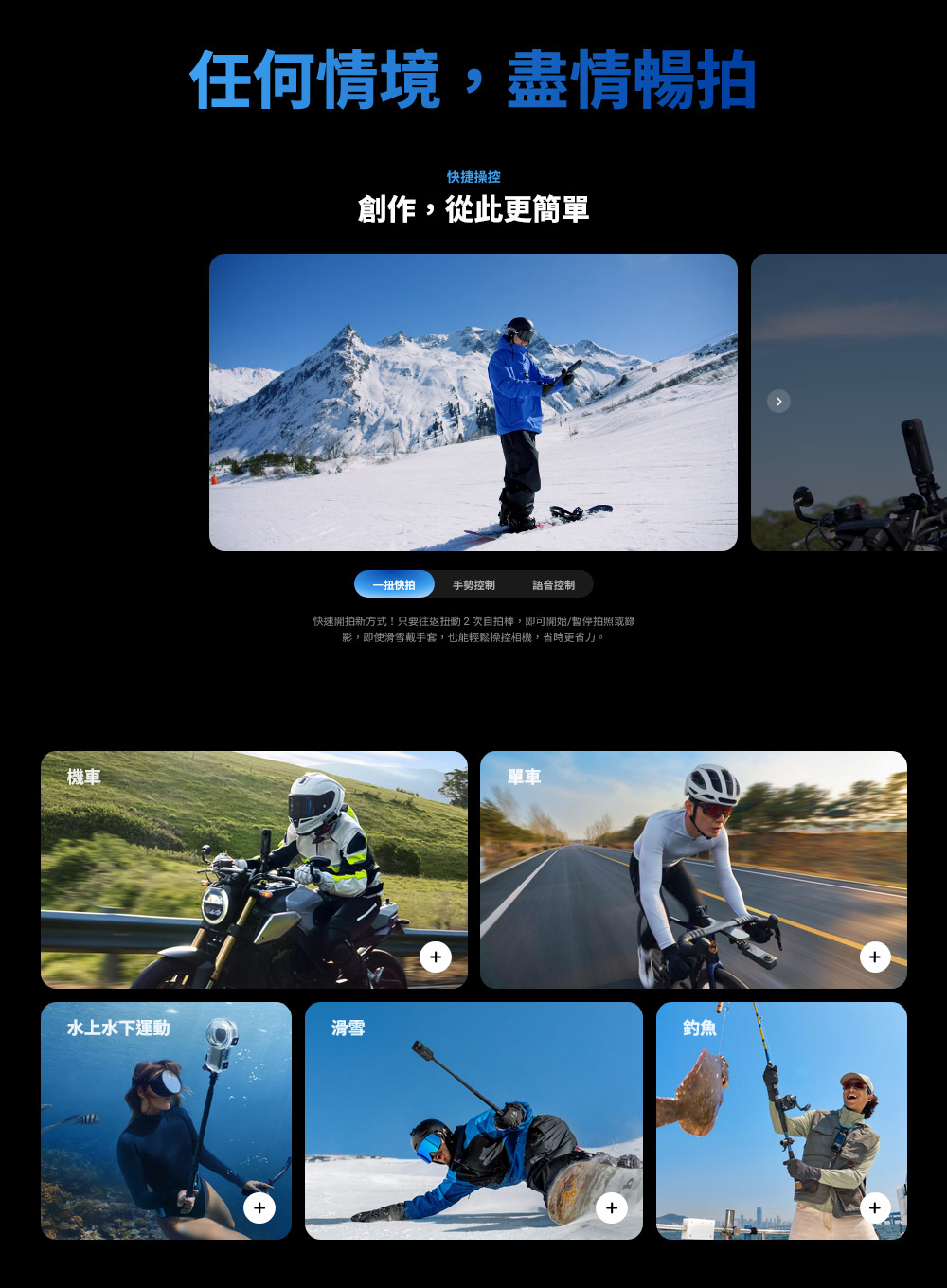Switch to the 手勢控制 tab
Screen dimensions: 947x1288
pos(473,585)
